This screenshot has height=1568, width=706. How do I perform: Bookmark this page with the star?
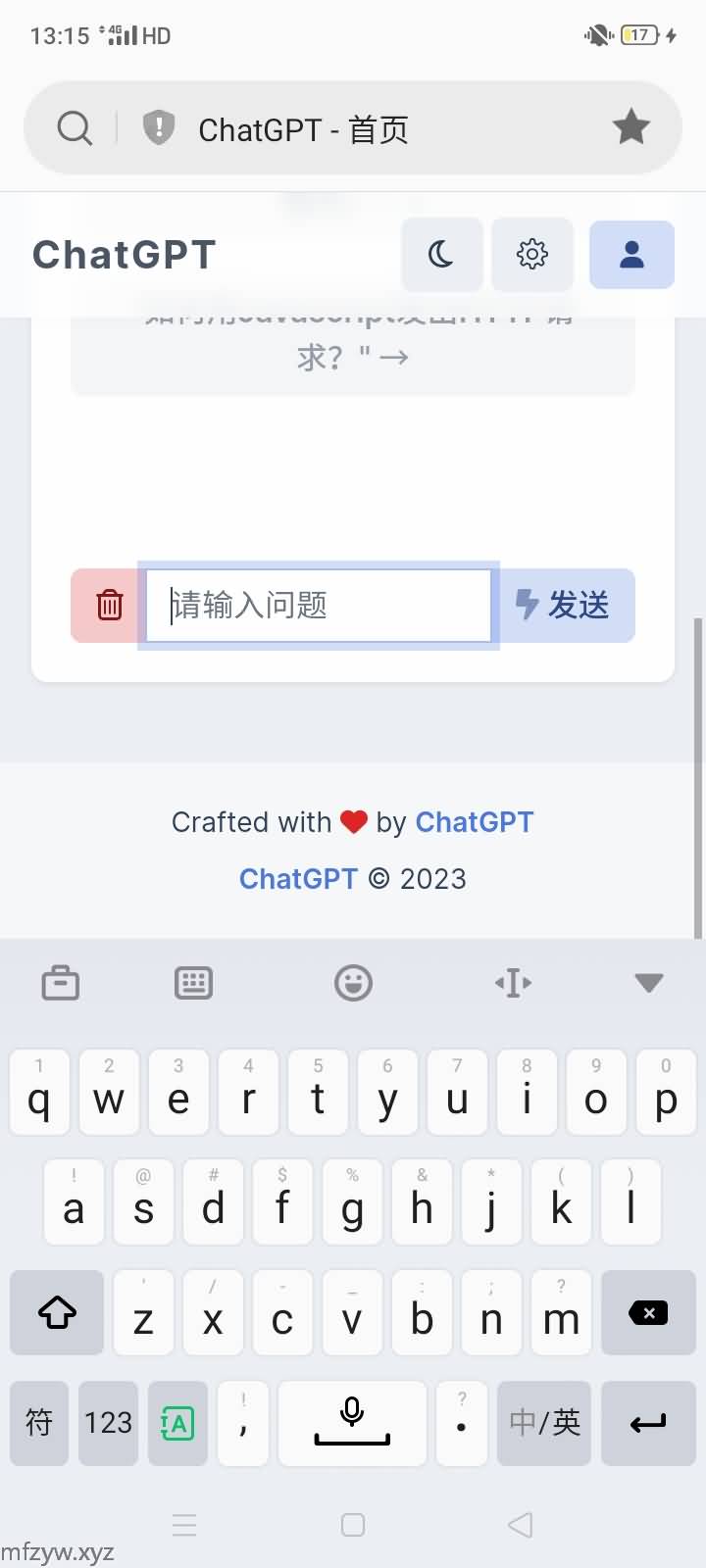pos(630,127)
